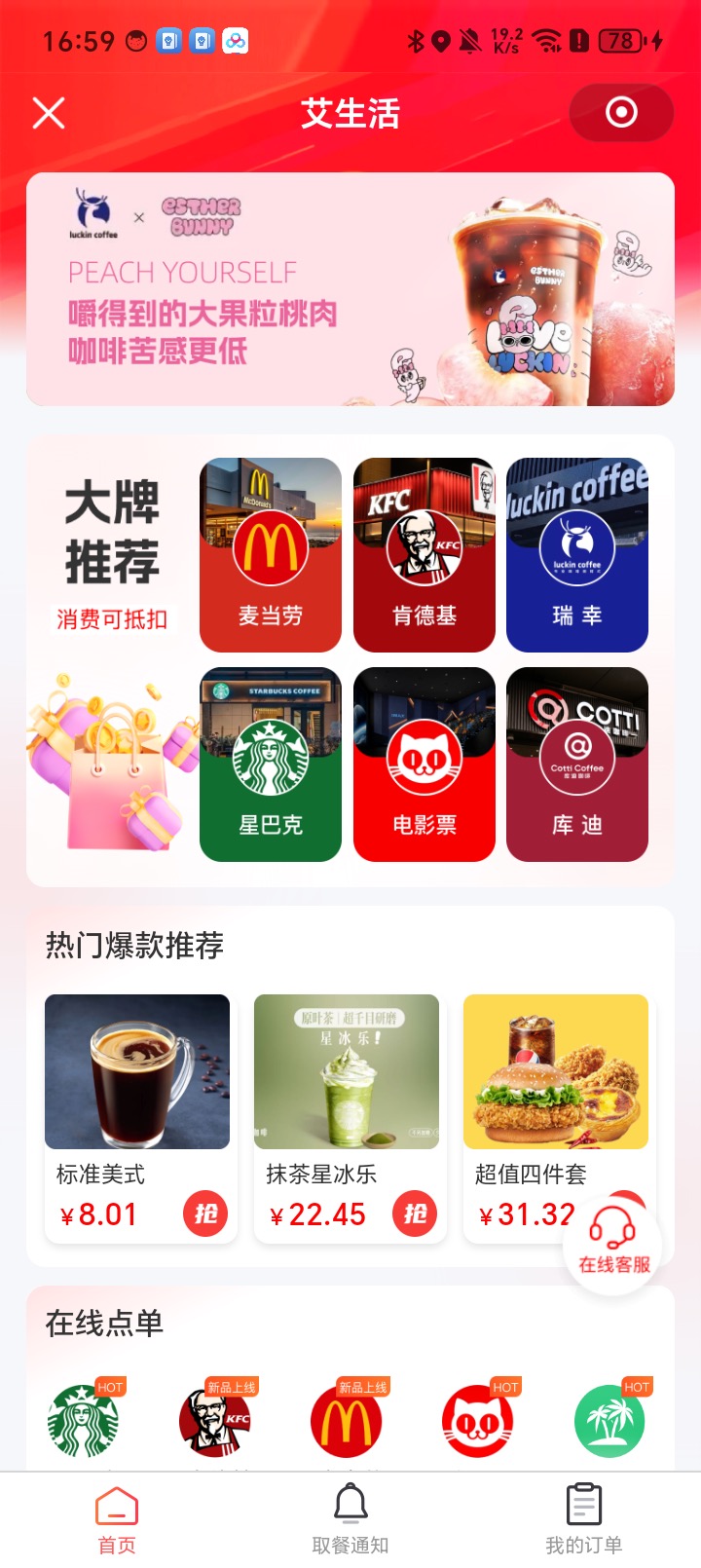This screenshot has width=701, height=1568.
Task: Order online from the KFC icon
Action: click(x=215, y=1422)
